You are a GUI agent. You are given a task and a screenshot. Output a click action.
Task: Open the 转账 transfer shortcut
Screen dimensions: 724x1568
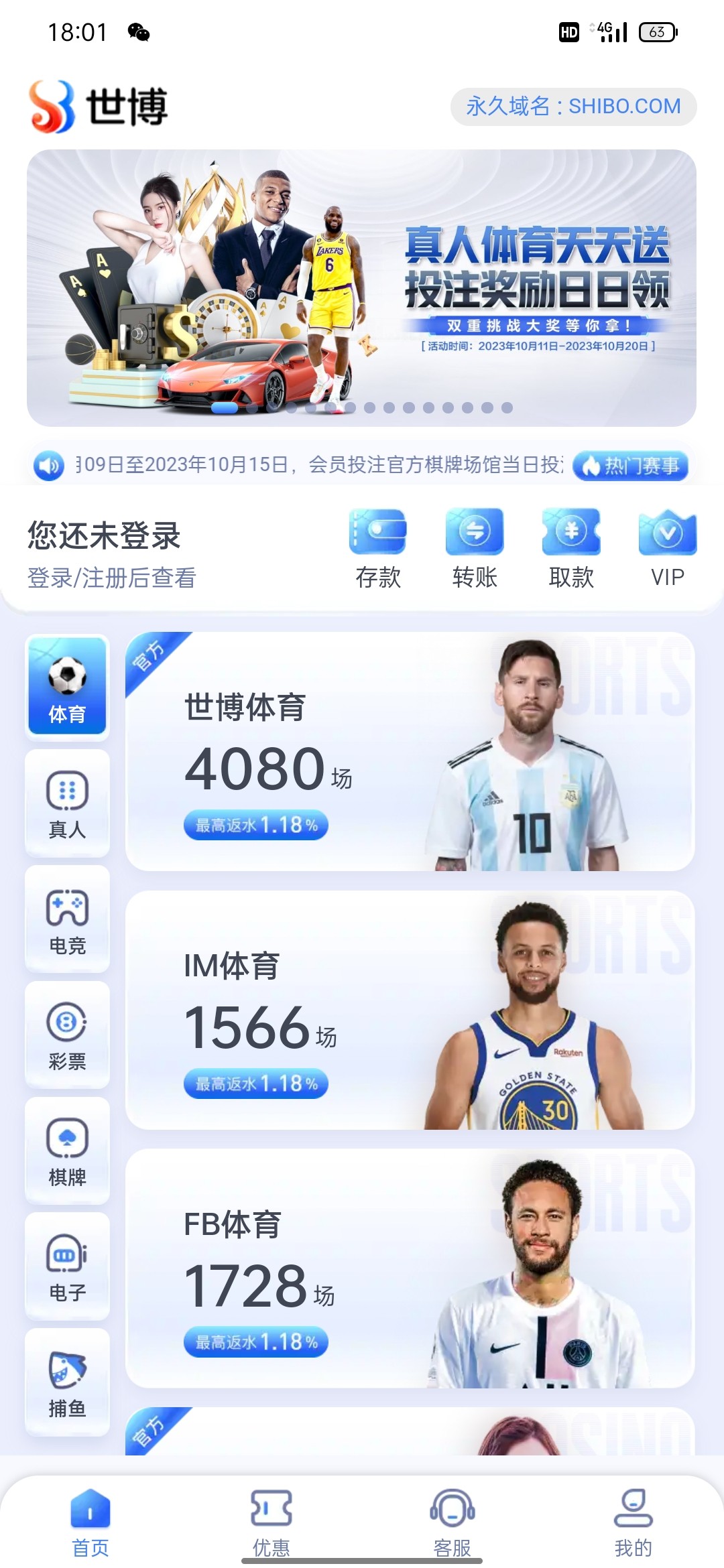[x=475, y=548]
